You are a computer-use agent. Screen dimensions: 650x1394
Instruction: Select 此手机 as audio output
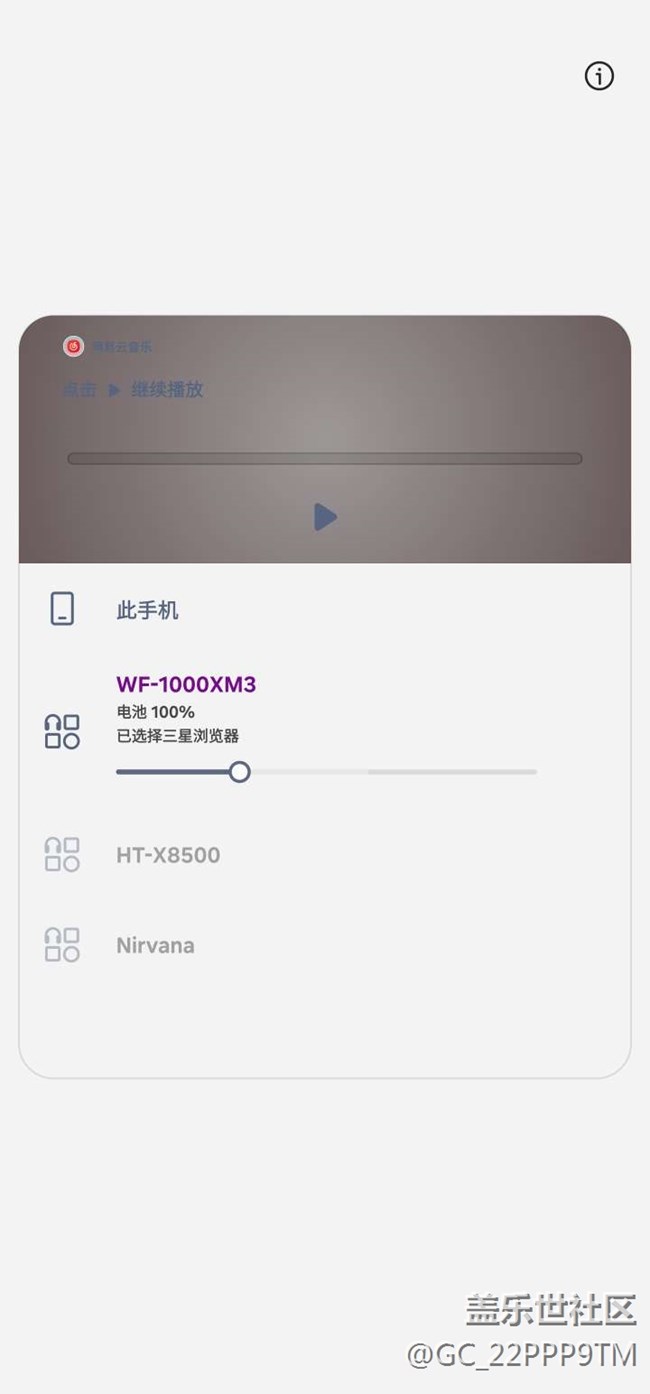pyautogui.click(x=147, y=610)
